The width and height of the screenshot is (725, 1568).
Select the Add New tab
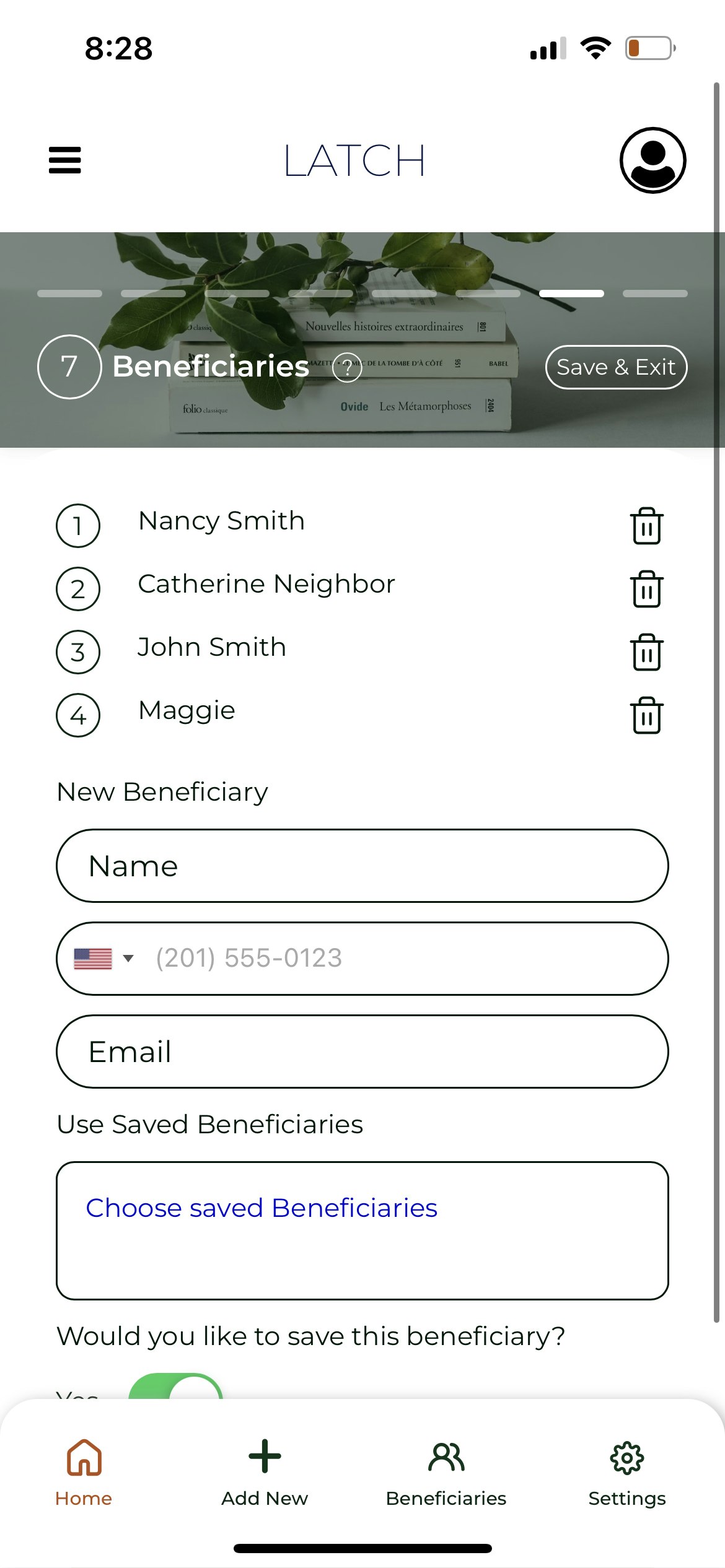pos(265,1473)
